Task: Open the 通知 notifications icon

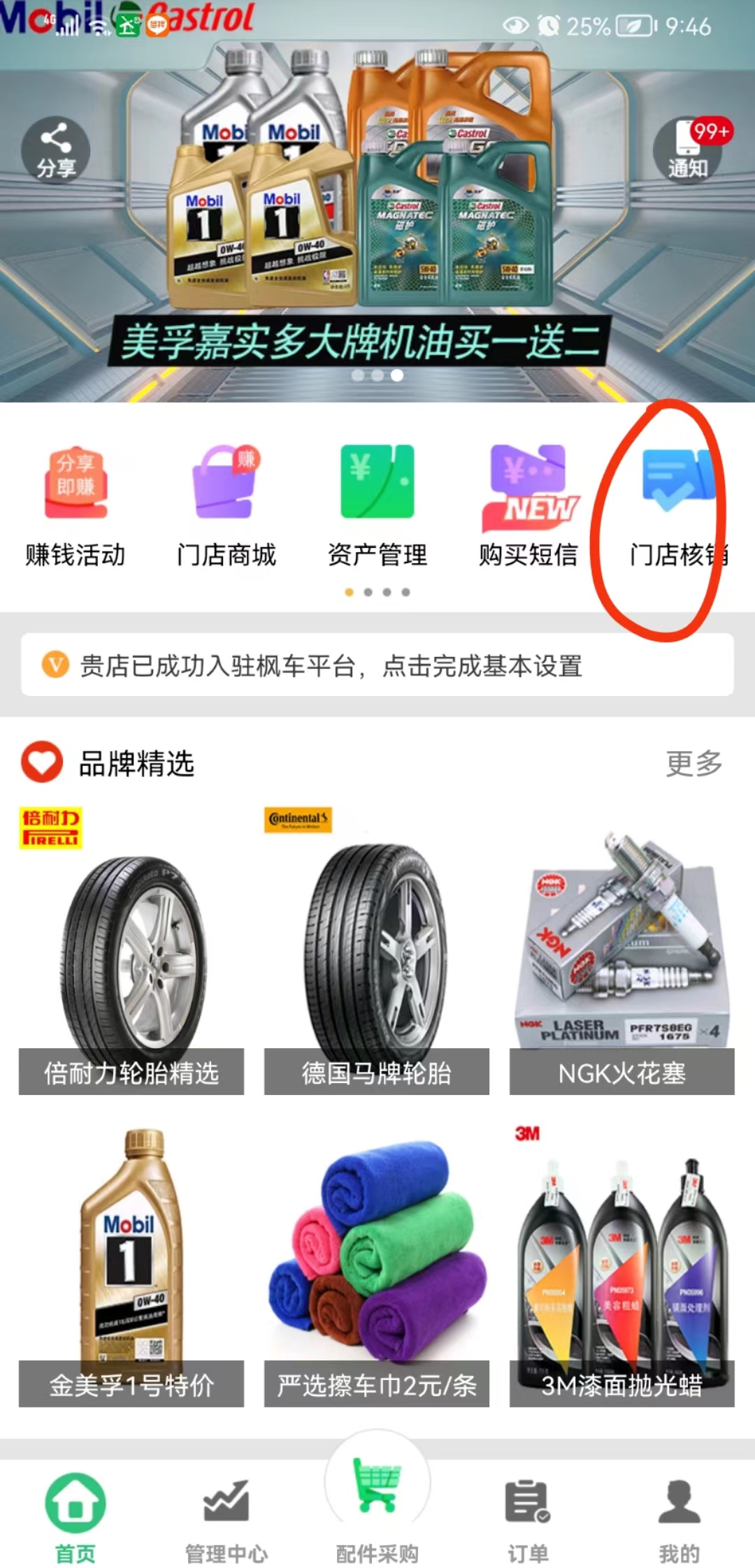Action: (x=688, y=149)
